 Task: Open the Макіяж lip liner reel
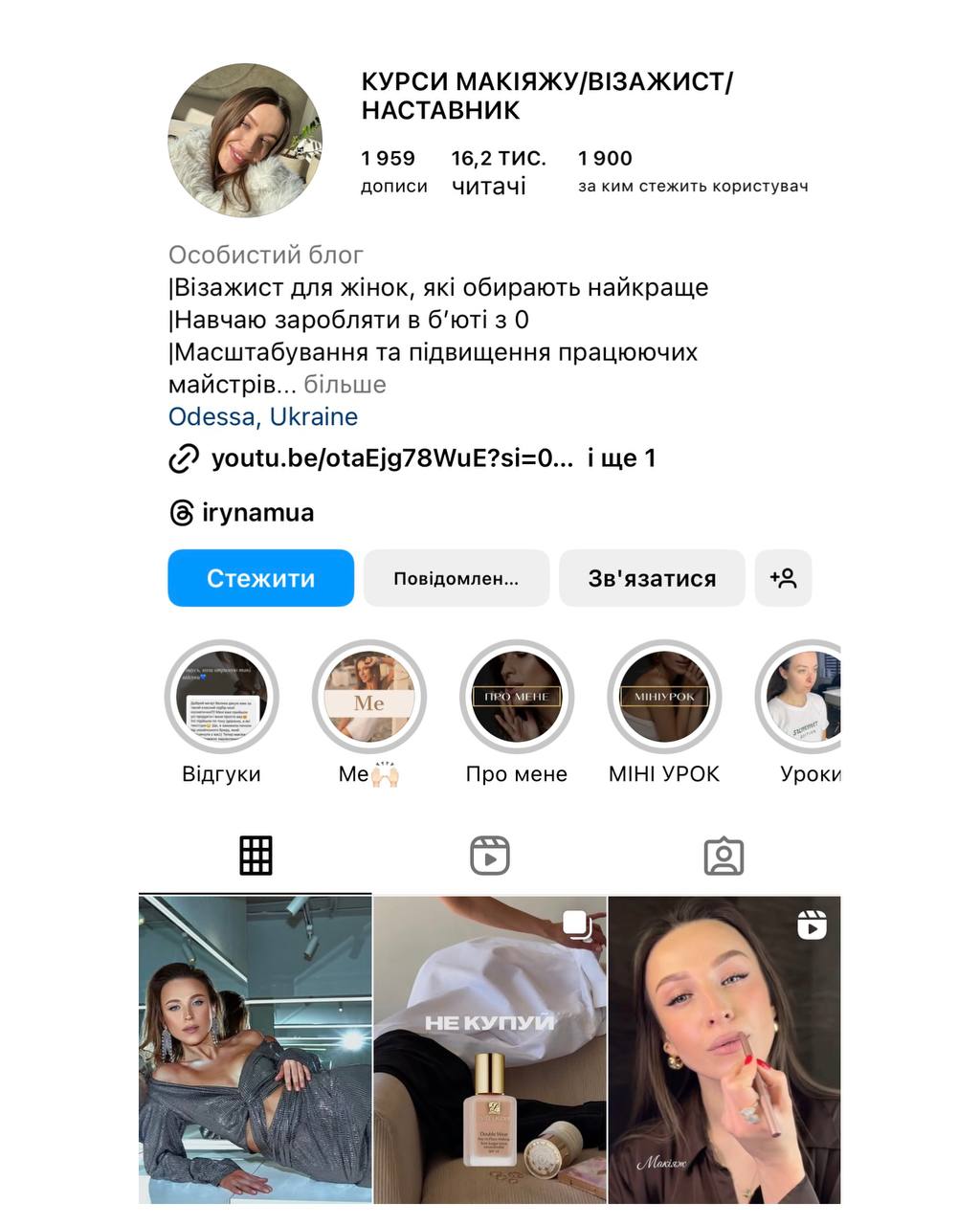point(724,1050)
